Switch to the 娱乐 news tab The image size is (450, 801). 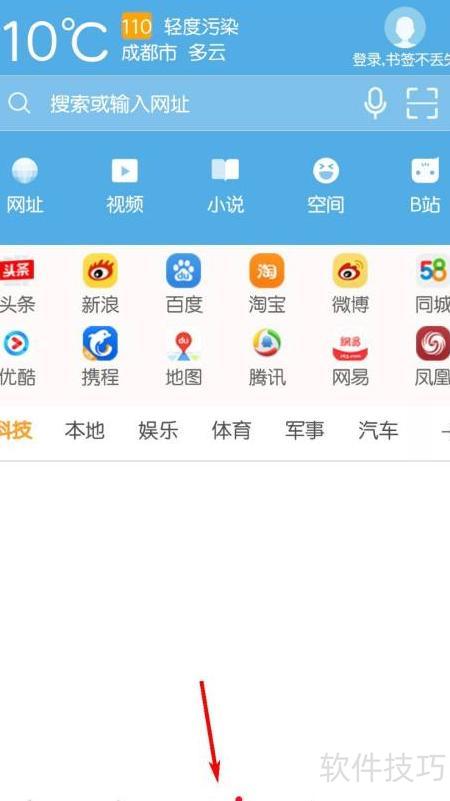click(158, 431)
